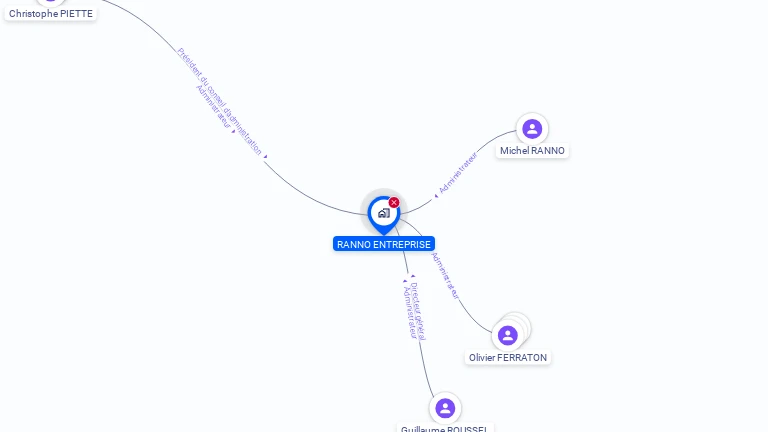Open Olivier FERRATON person node
This screenshot has height=432, width=768.
(x=508, y=335)
